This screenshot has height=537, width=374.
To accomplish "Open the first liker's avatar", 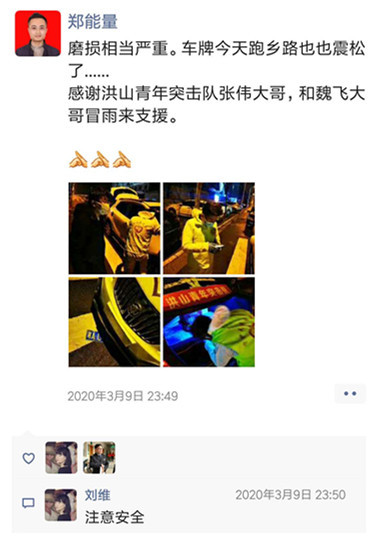I will click(x=61, y=458).
